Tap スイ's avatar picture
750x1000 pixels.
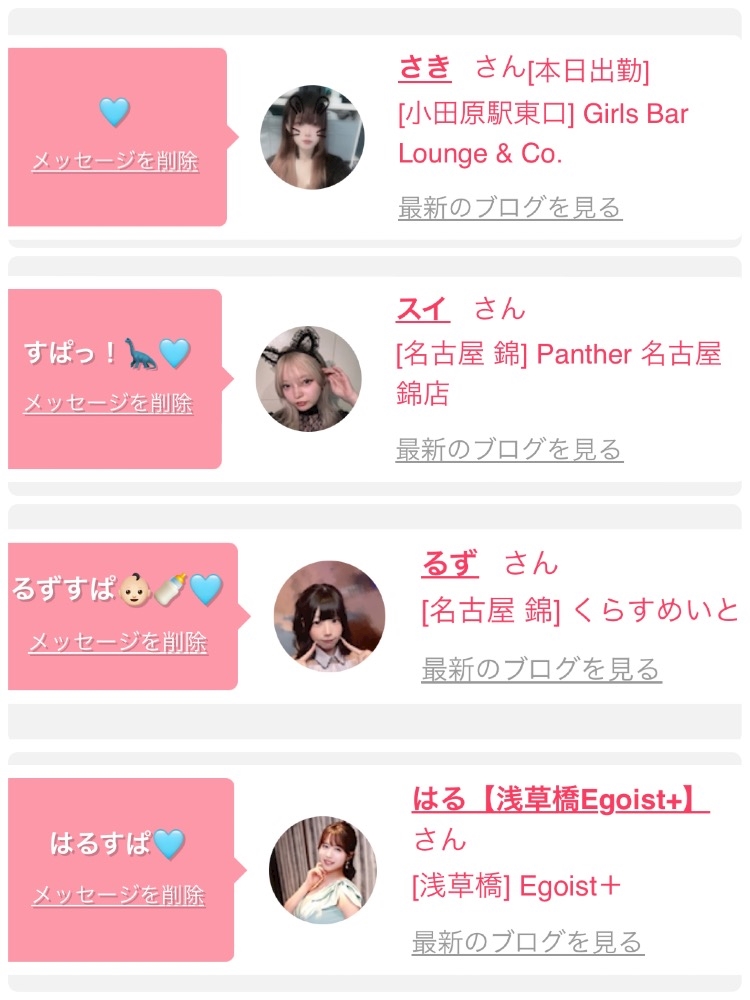point(308,379)
